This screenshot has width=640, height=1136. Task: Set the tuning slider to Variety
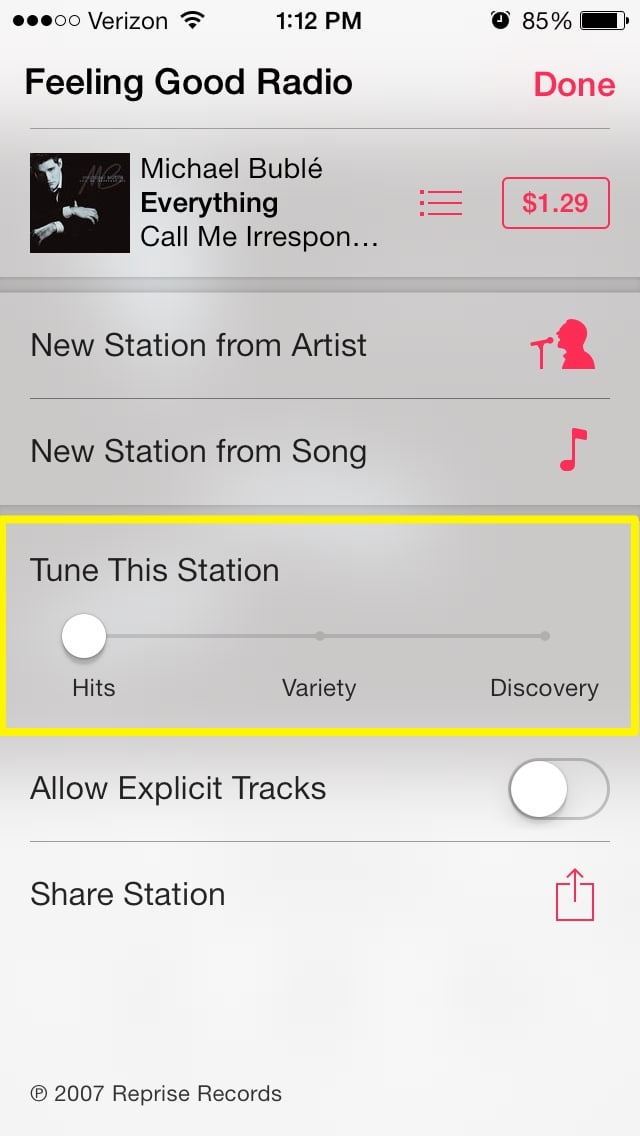click(x=320, y=636)
